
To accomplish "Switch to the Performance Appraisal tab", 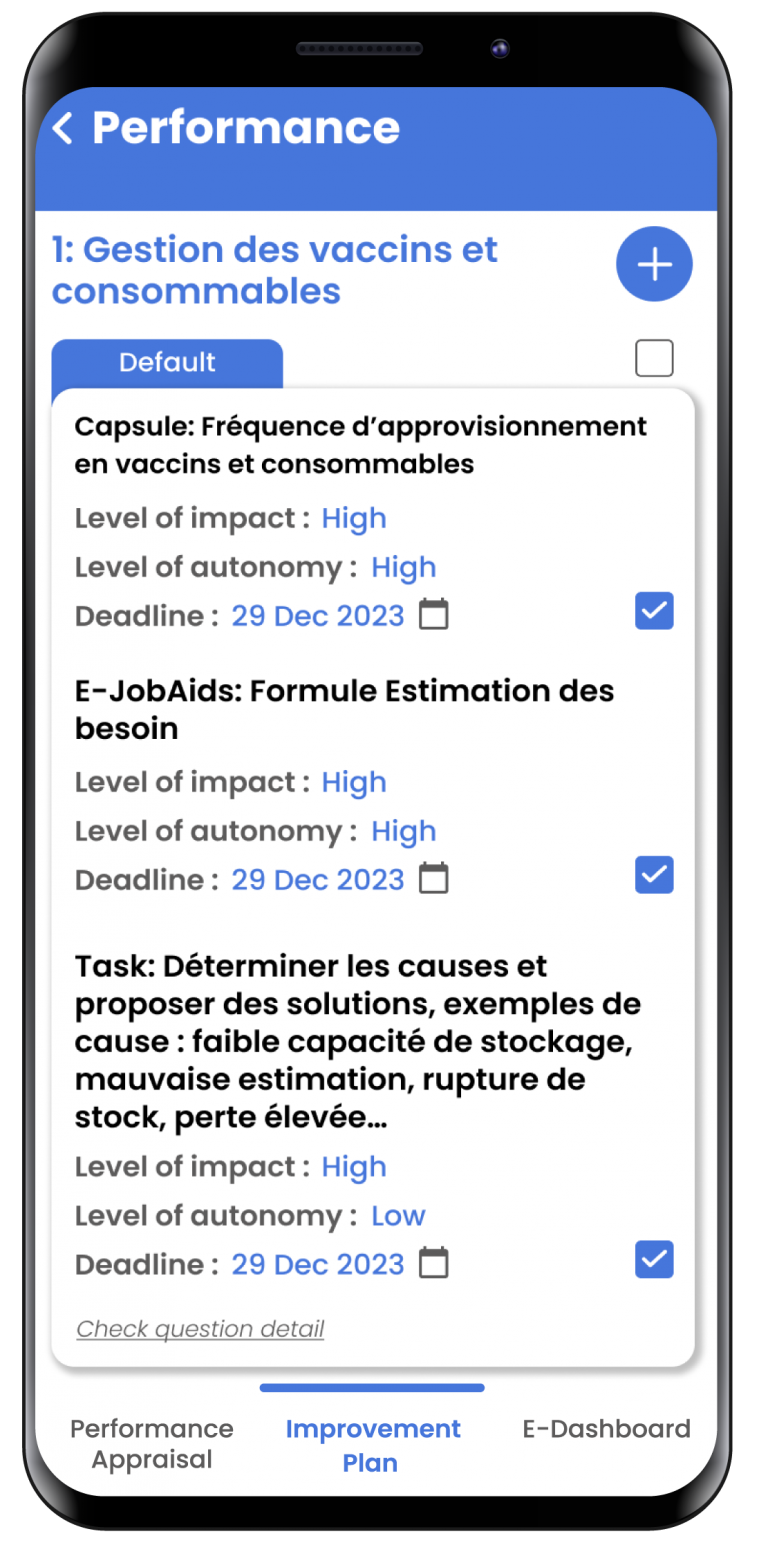I will (x=152, y=1444).
